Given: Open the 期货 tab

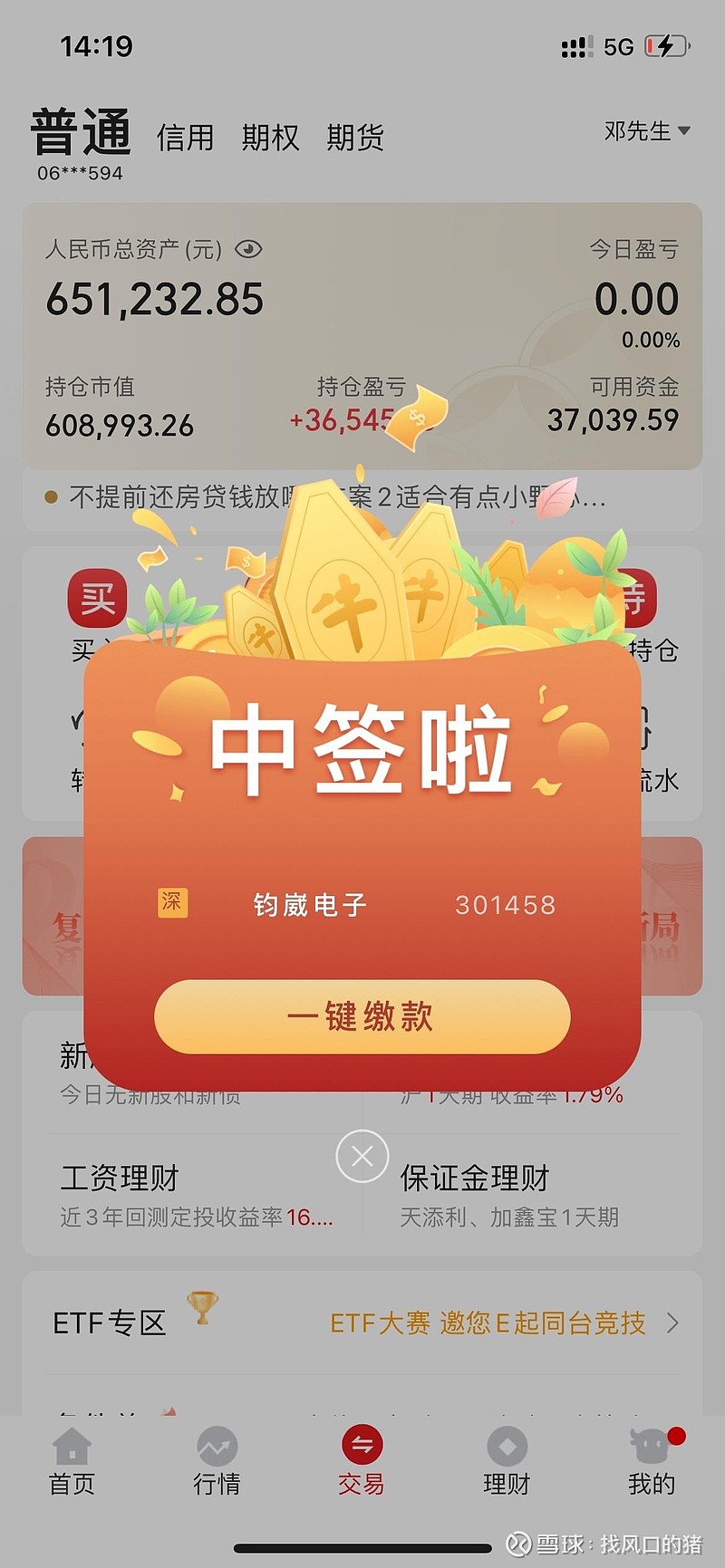Looking at the screenshot, I should 355,138.
